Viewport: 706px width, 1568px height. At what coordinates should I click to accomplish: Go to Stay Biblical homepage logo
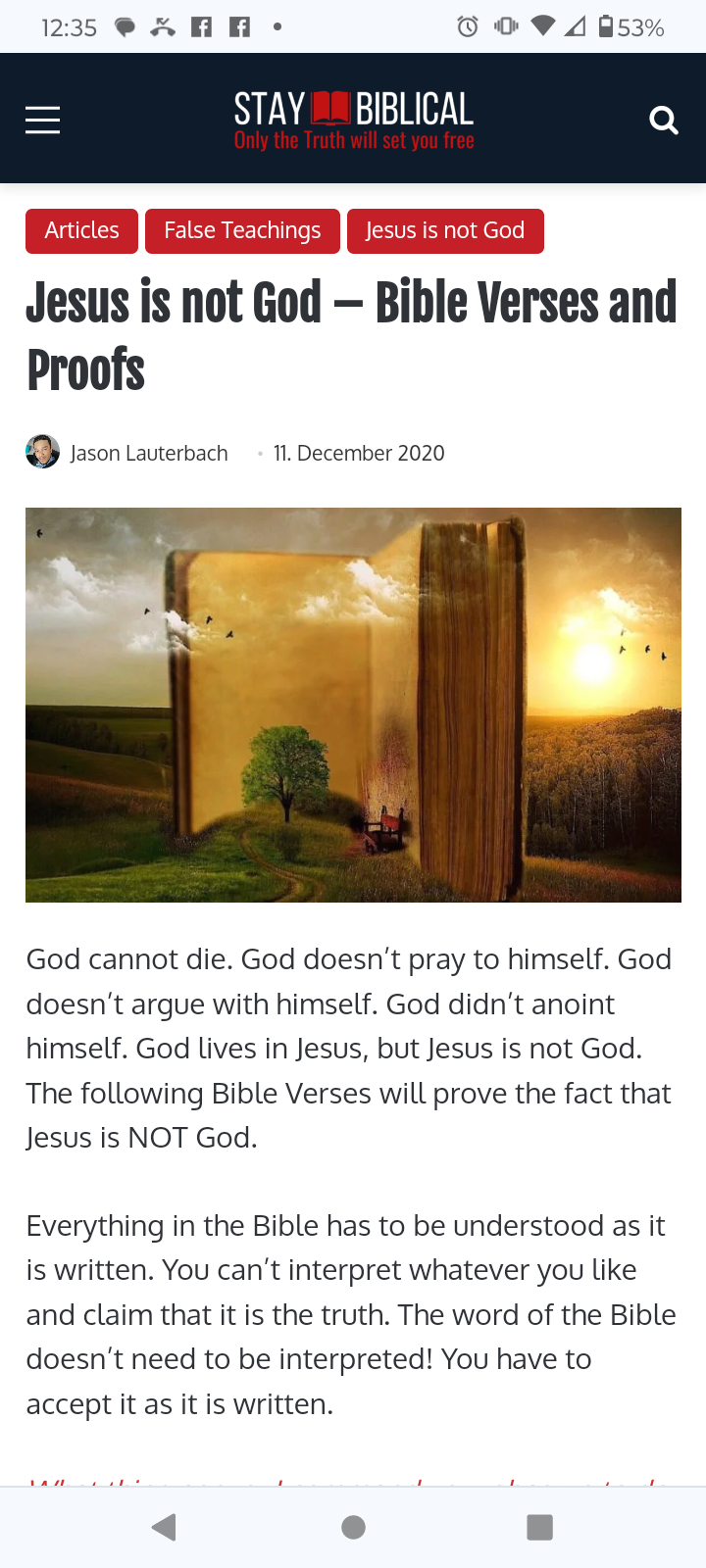(353, 120)
